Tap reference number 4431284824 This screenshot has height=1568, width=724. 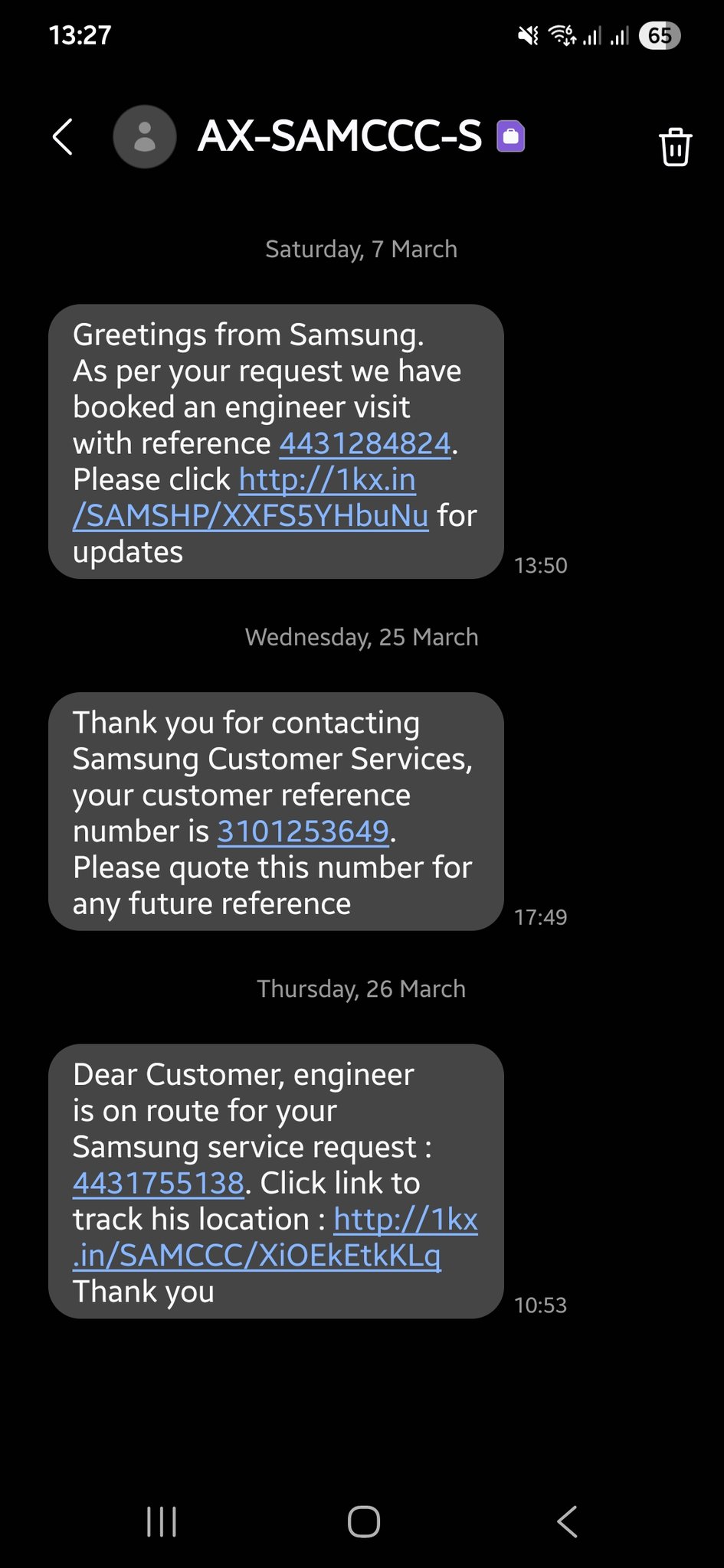coord(365,444)
